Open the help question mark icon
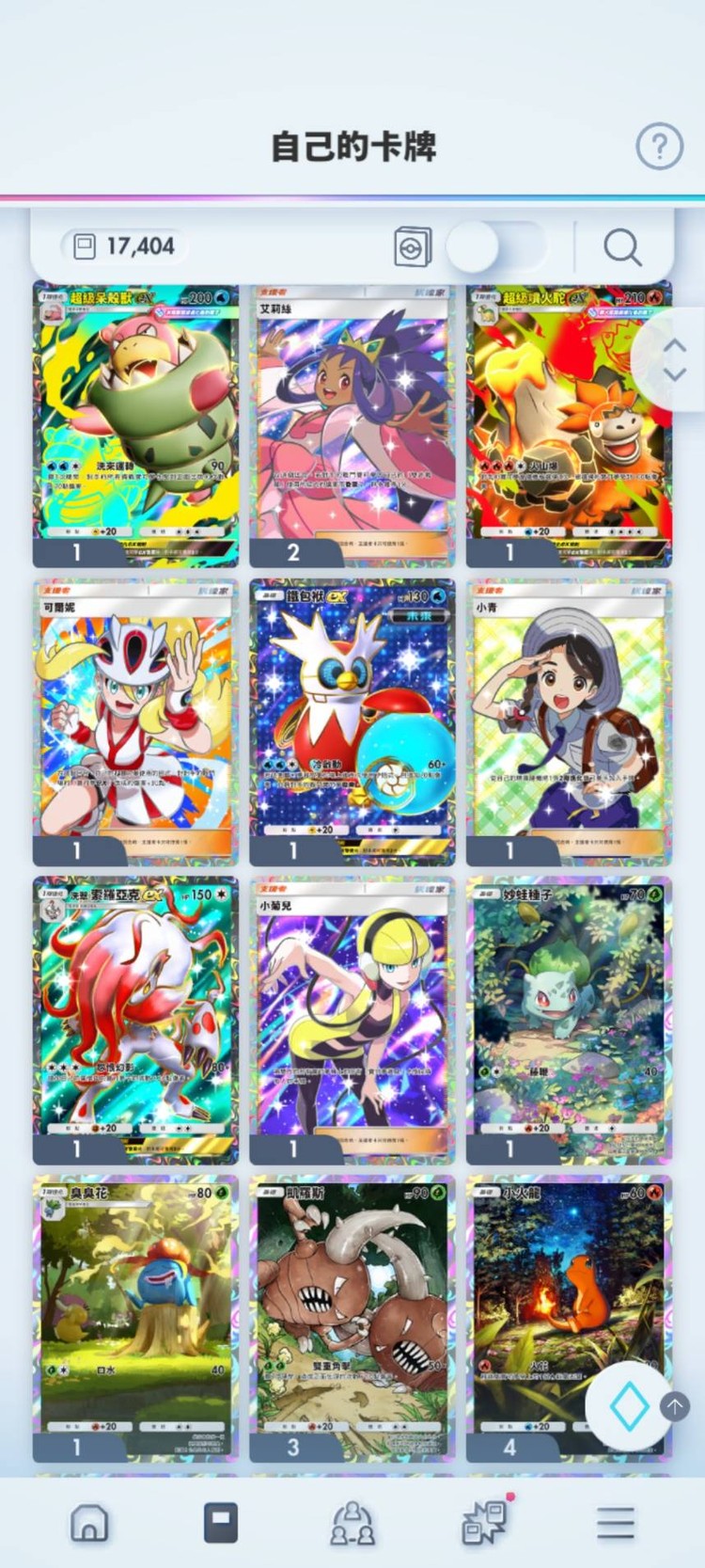705x1568 pixels. [x=659, y=147]
